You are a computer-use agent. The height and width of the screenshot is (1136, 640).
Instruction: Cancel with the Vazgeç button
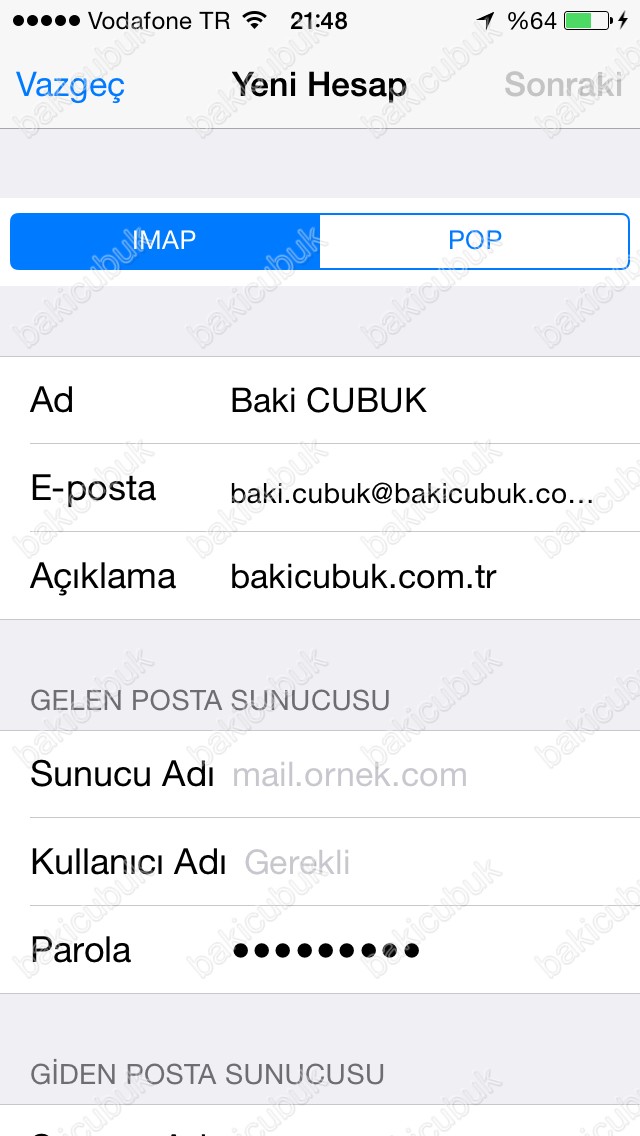(70, 85)
